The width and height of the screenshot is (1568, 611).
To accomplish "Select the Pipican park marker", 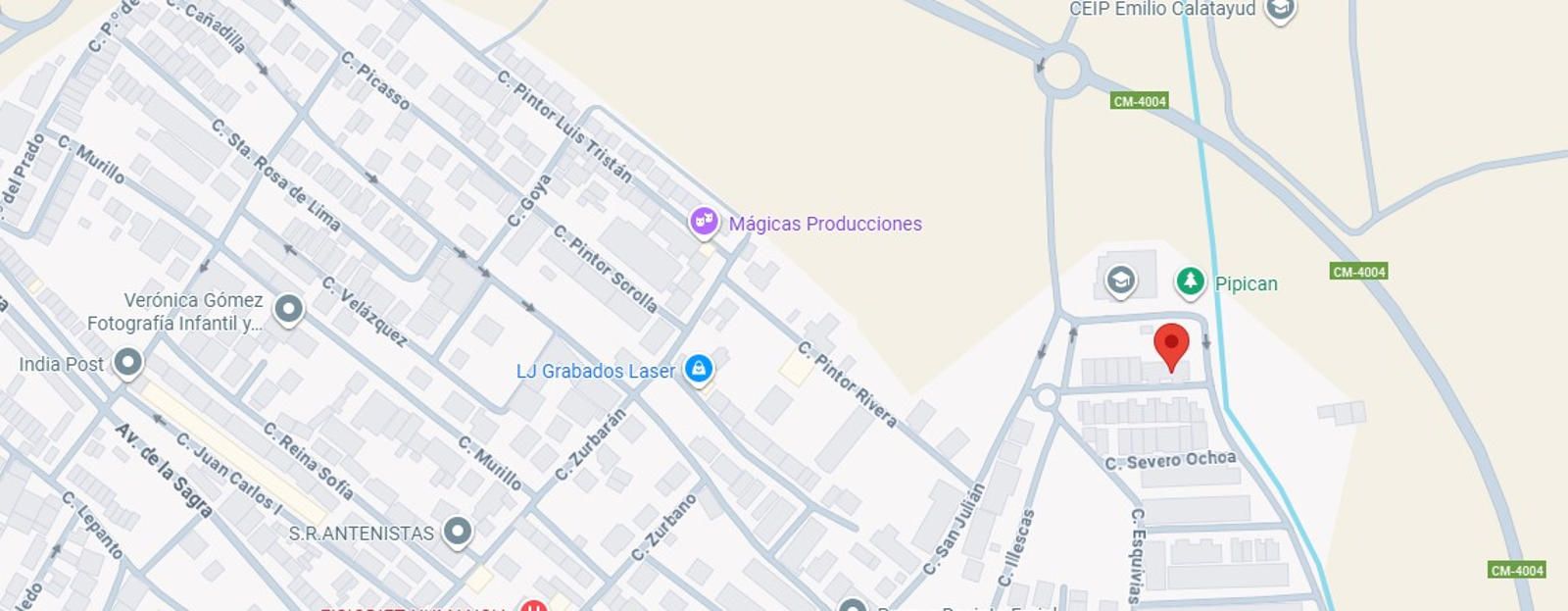I will click(1190, 281).
